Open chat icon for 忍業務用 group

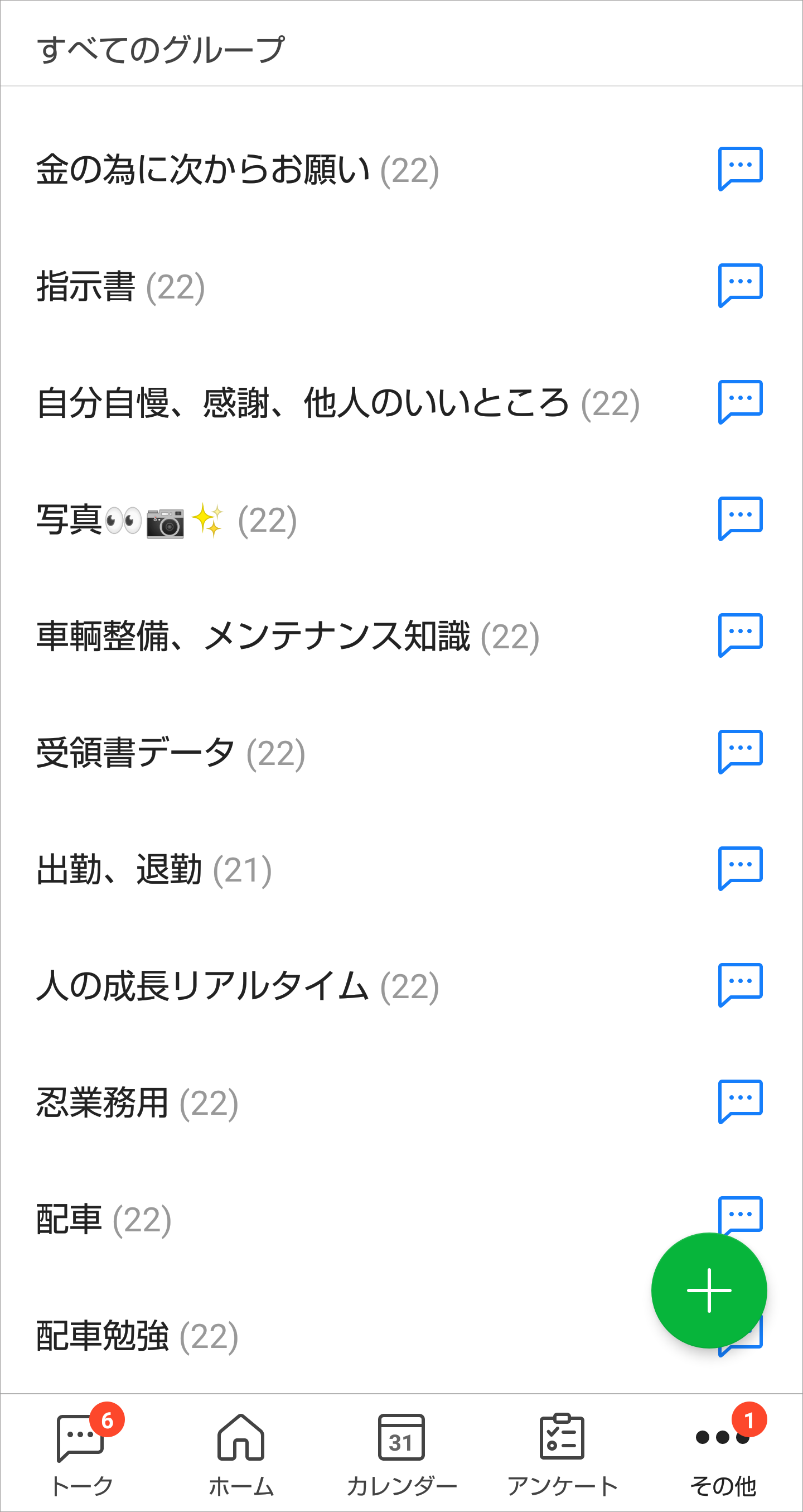(x=739, y=1101)
